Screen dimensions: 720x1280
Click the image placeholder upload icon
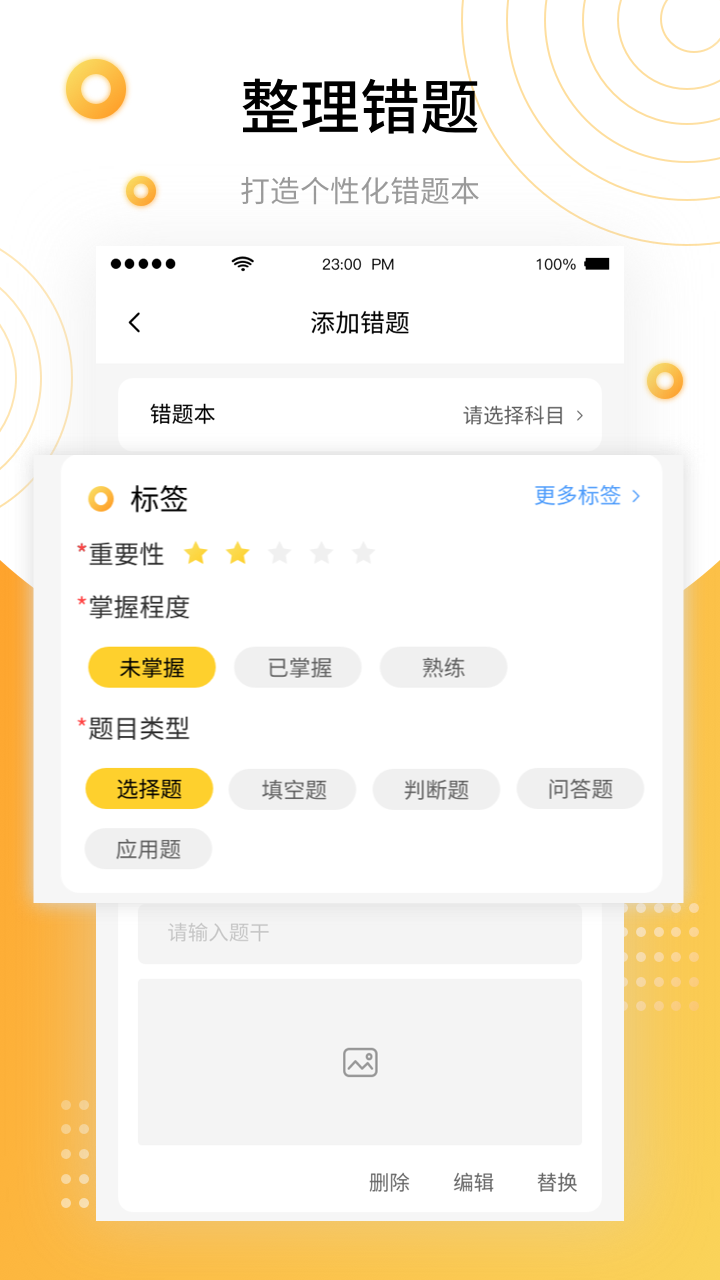tap(360, 1062)
